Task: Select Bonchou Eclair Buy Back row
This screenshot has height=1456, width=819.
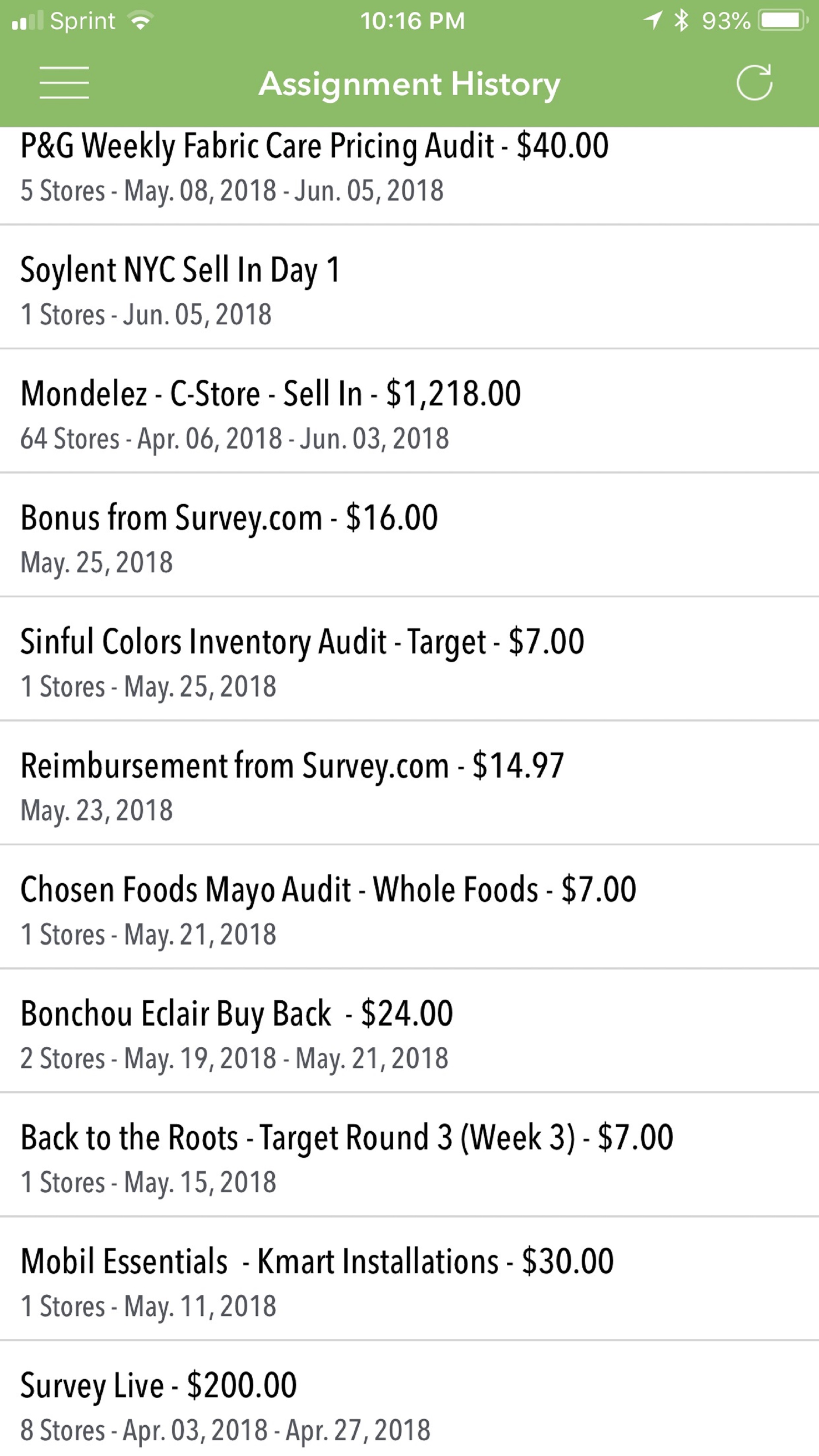Action: tap(409, 1030)
